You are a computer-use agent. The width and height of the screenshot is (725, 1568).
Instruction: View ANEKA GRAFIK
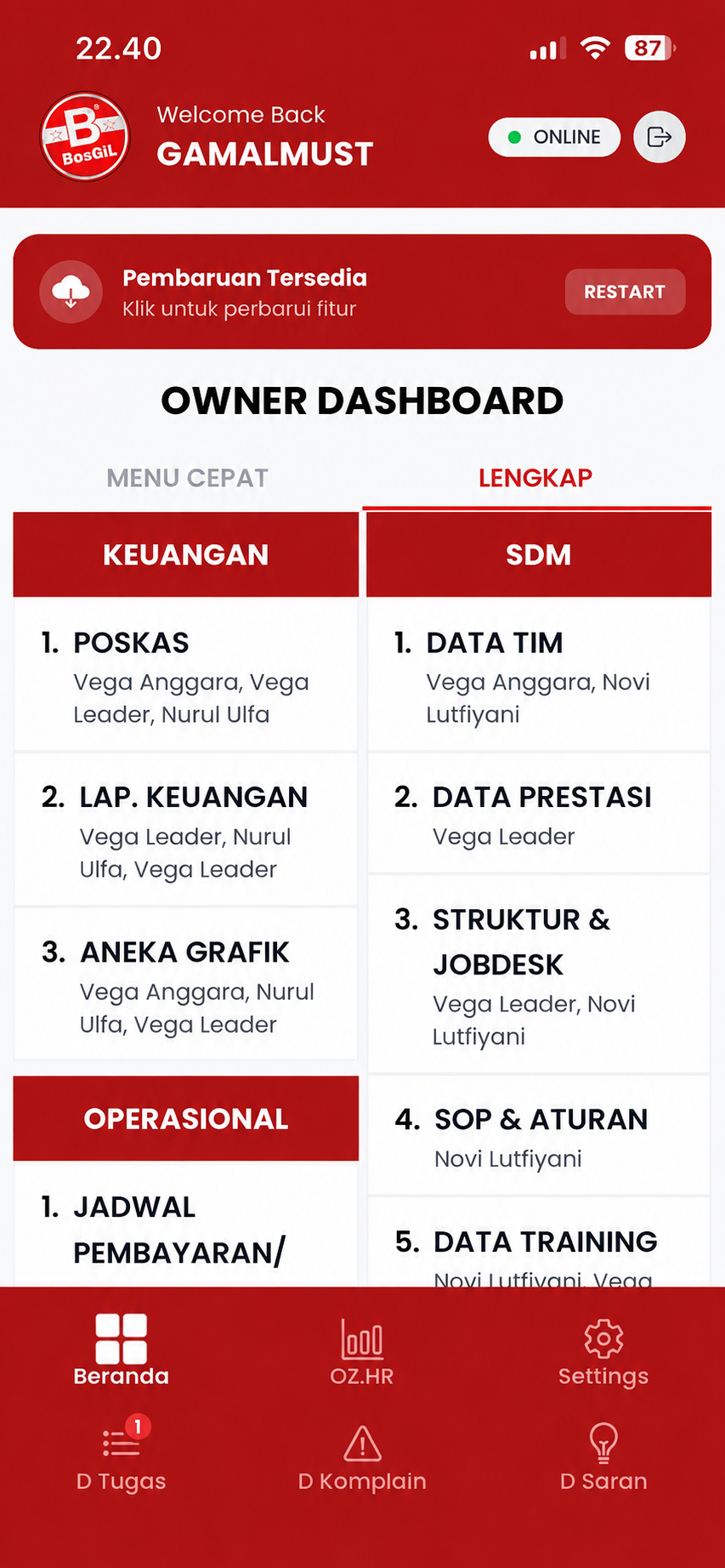tap(186, 984)
